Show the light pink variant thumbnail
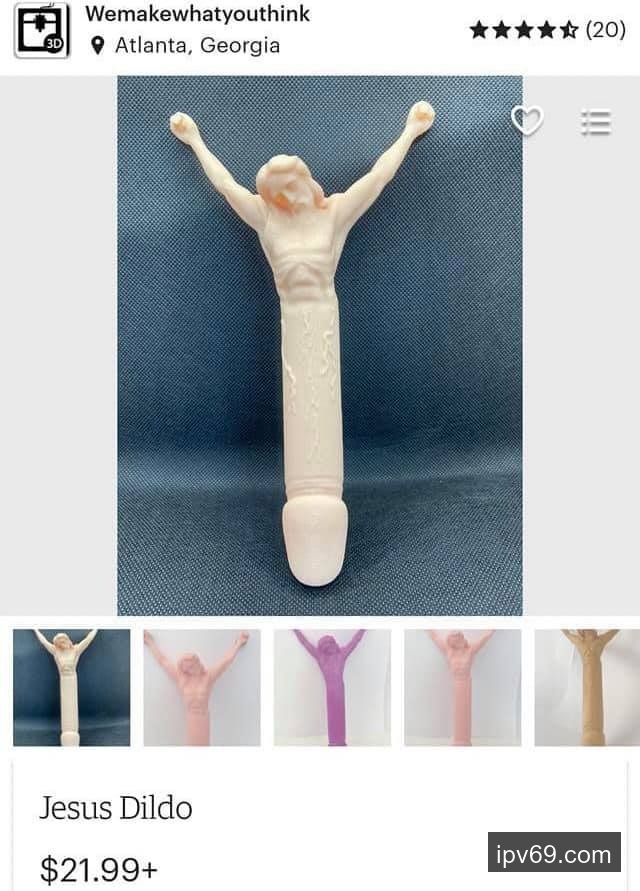This screenshot has height=891, width=640. (x=201, y=687)
